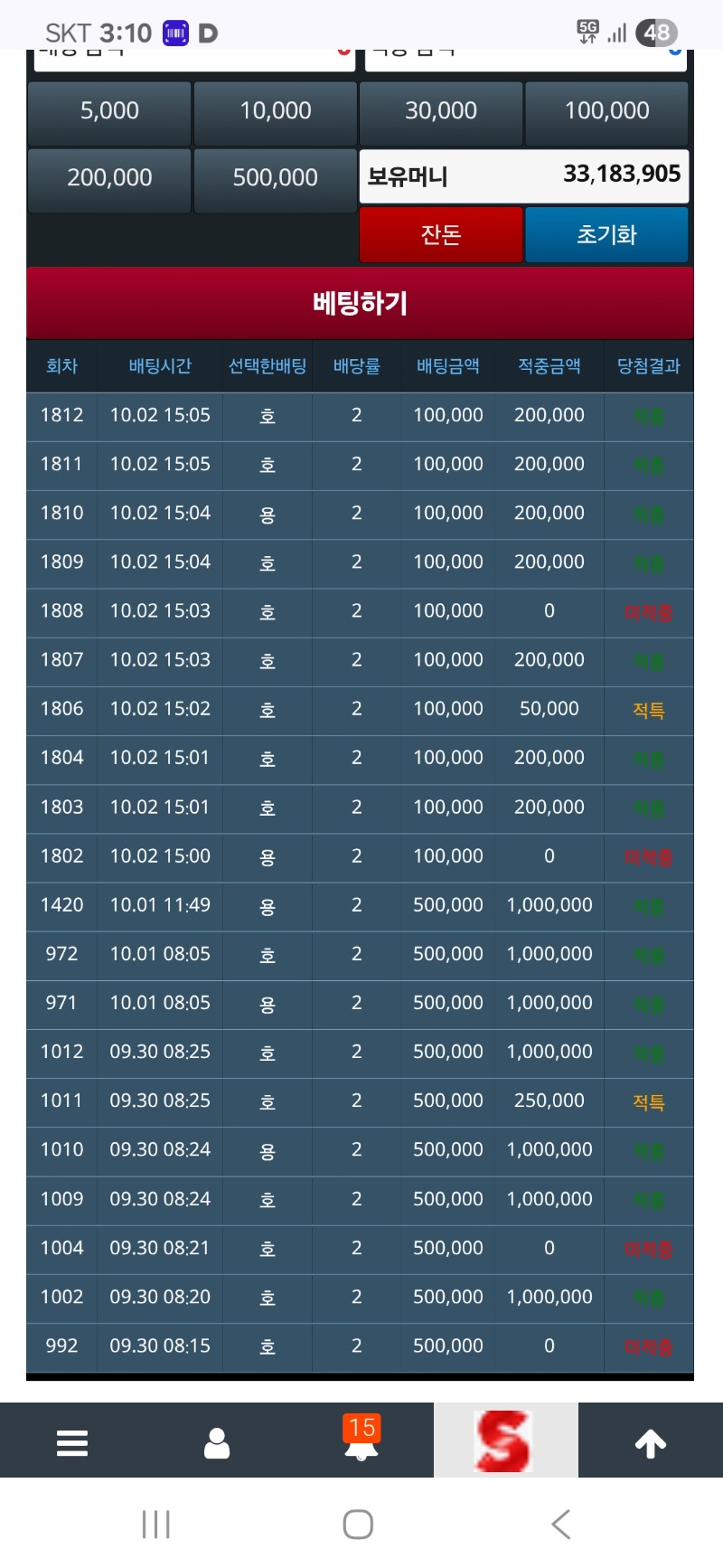Tap the red 잔돈 button
The width and height of the screenshot is (723, 1568).
(x=441, y=235)
